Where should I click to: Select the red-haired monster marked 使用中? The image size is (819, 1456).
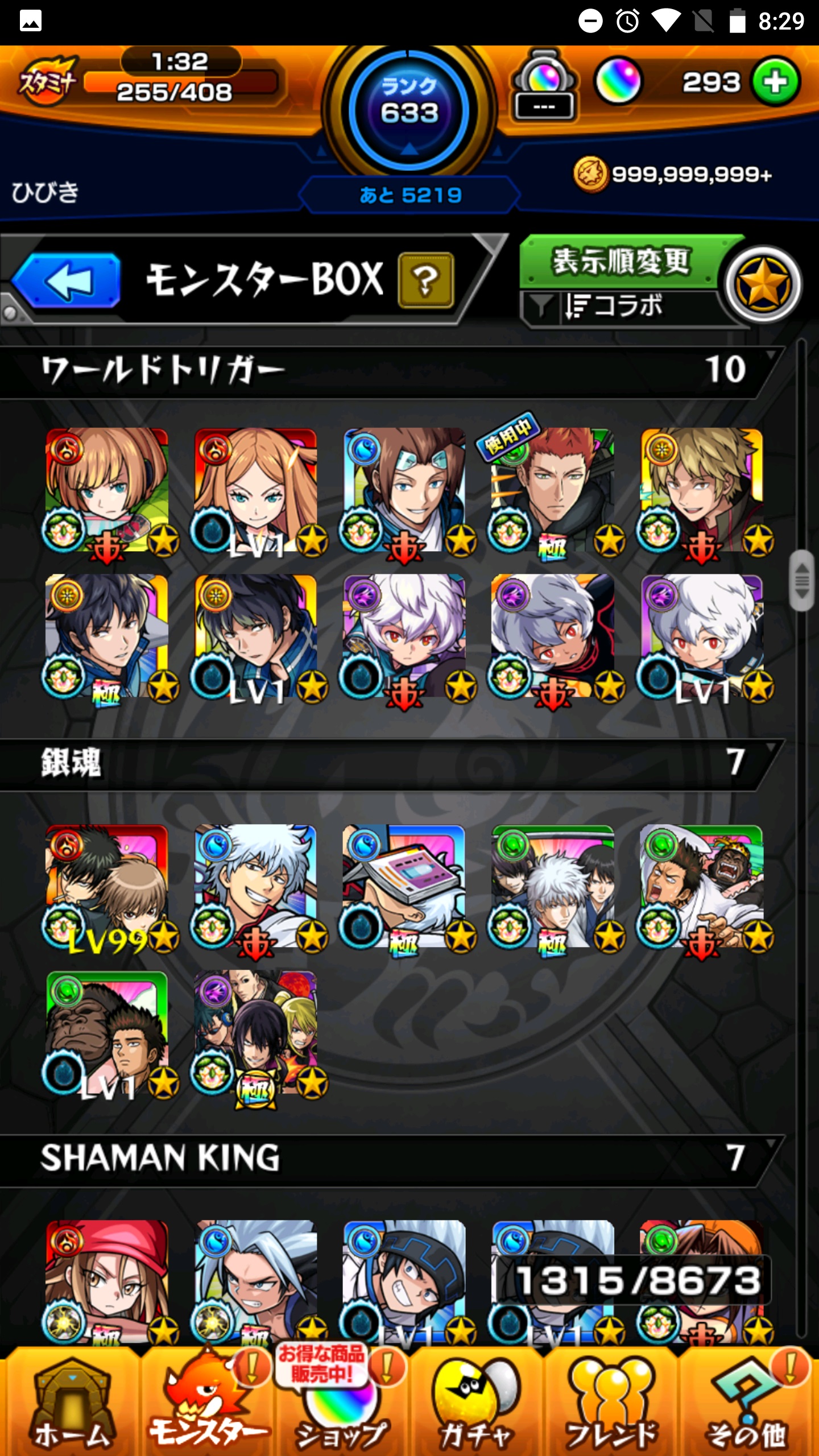pyautogui.click(x=552, y=490)
